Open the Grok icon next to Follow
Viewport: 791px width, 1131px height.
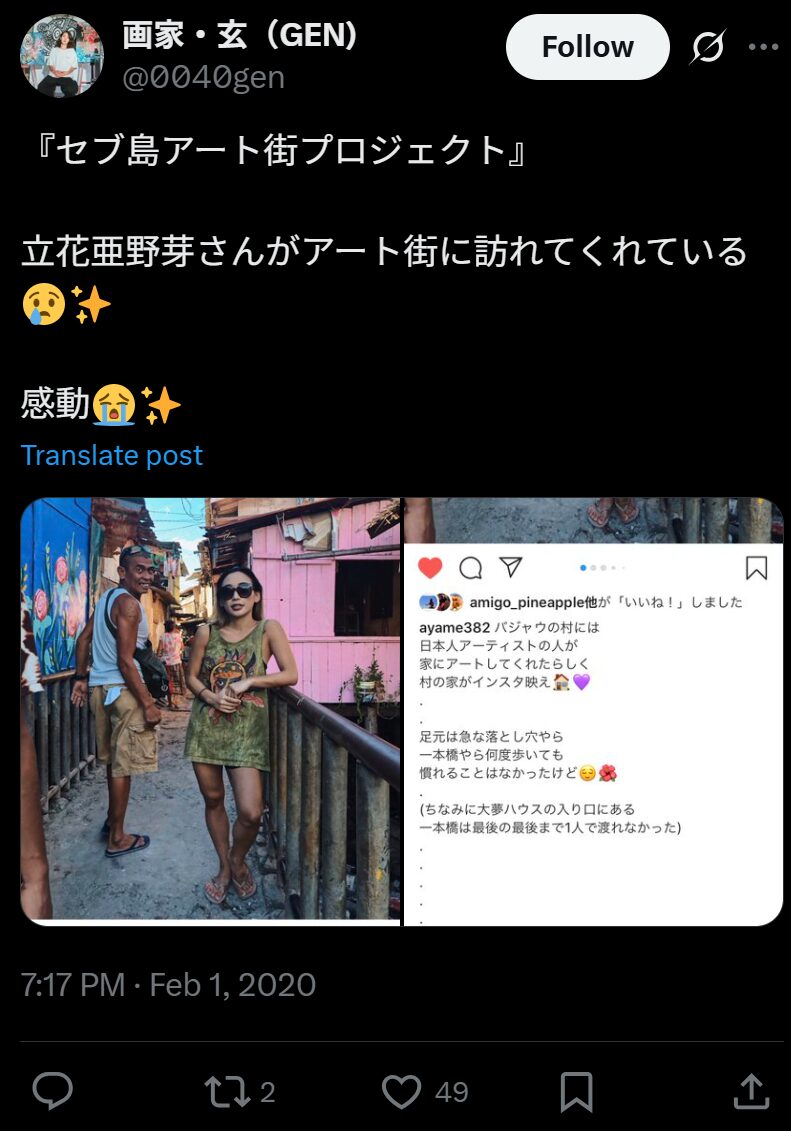[x=708, y=47]
